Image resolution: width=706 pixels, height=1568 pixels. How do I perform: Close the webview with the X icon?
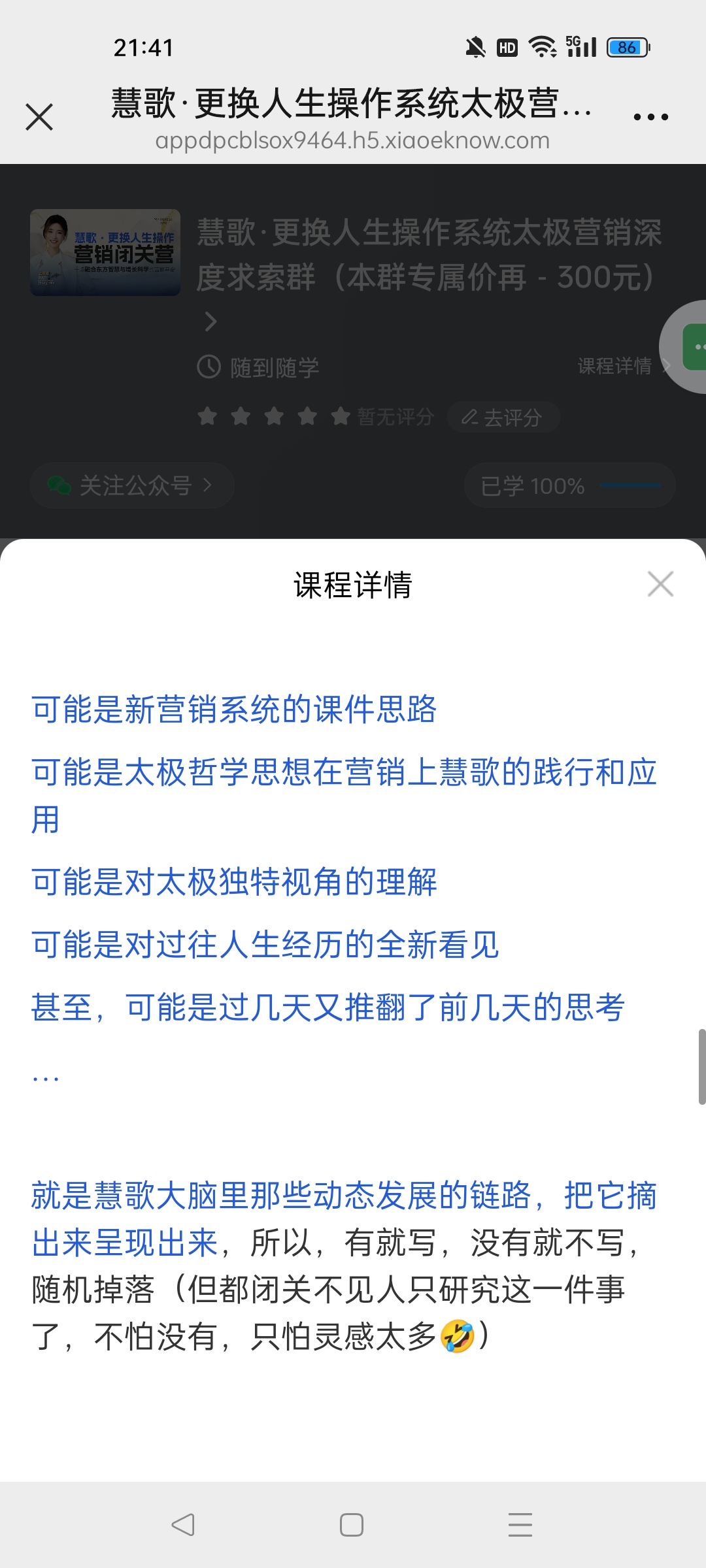click(x=39, y=118)
